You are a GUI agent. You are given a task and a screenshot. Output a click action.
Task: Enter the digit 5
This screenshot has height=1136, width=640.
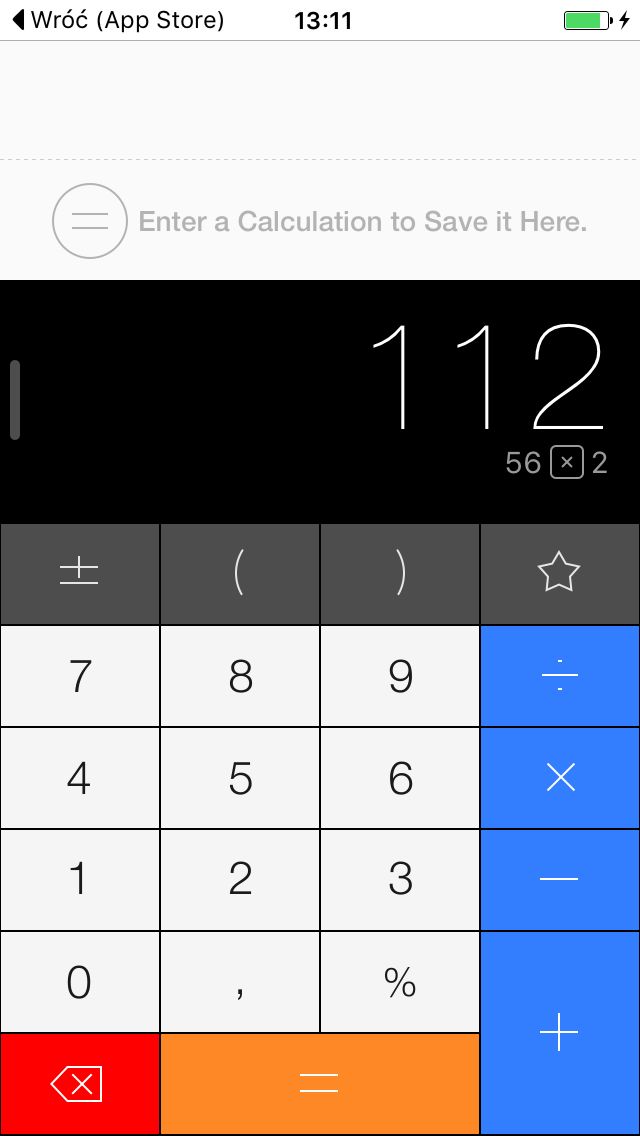click(240, 778)
